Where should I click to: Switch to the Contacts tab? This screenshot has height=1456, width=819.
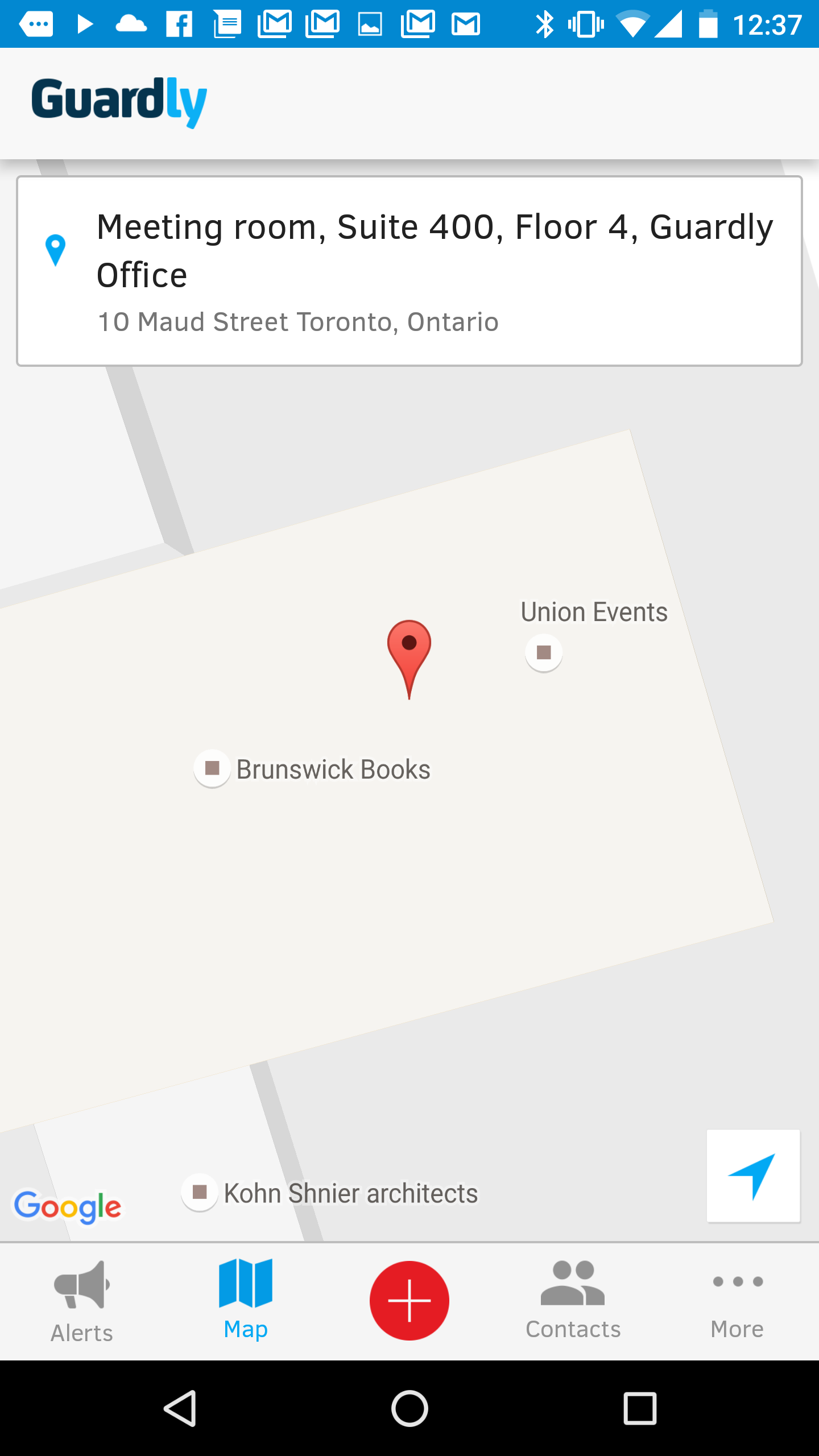(573, 1300)
